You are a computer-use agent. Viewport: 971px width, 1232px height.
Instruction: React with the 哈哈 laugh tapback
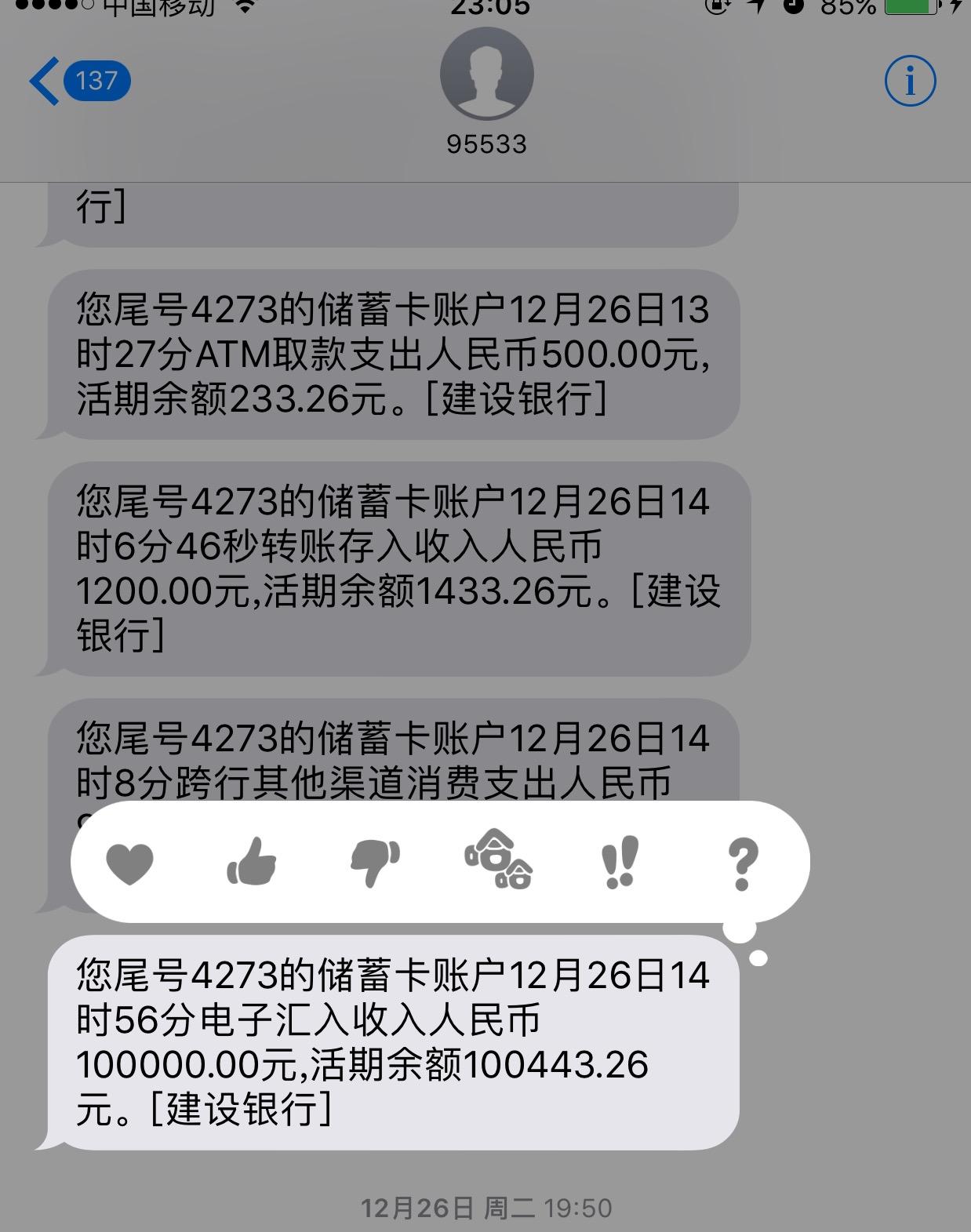499,859
